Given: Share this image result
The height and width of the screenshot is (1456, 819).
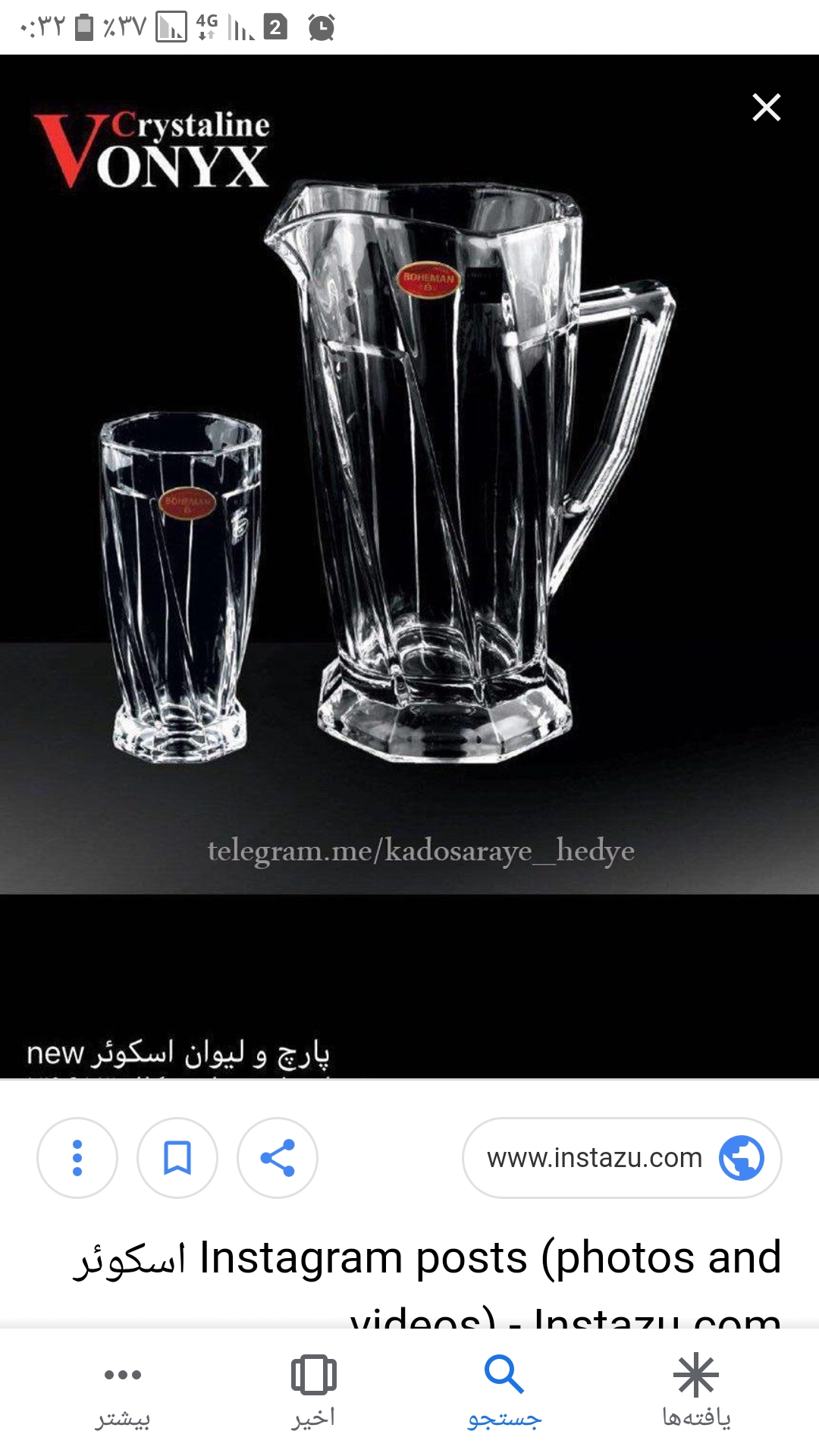Looking at the screenshot, I should pyautogui.click(x=278, y=1158).
